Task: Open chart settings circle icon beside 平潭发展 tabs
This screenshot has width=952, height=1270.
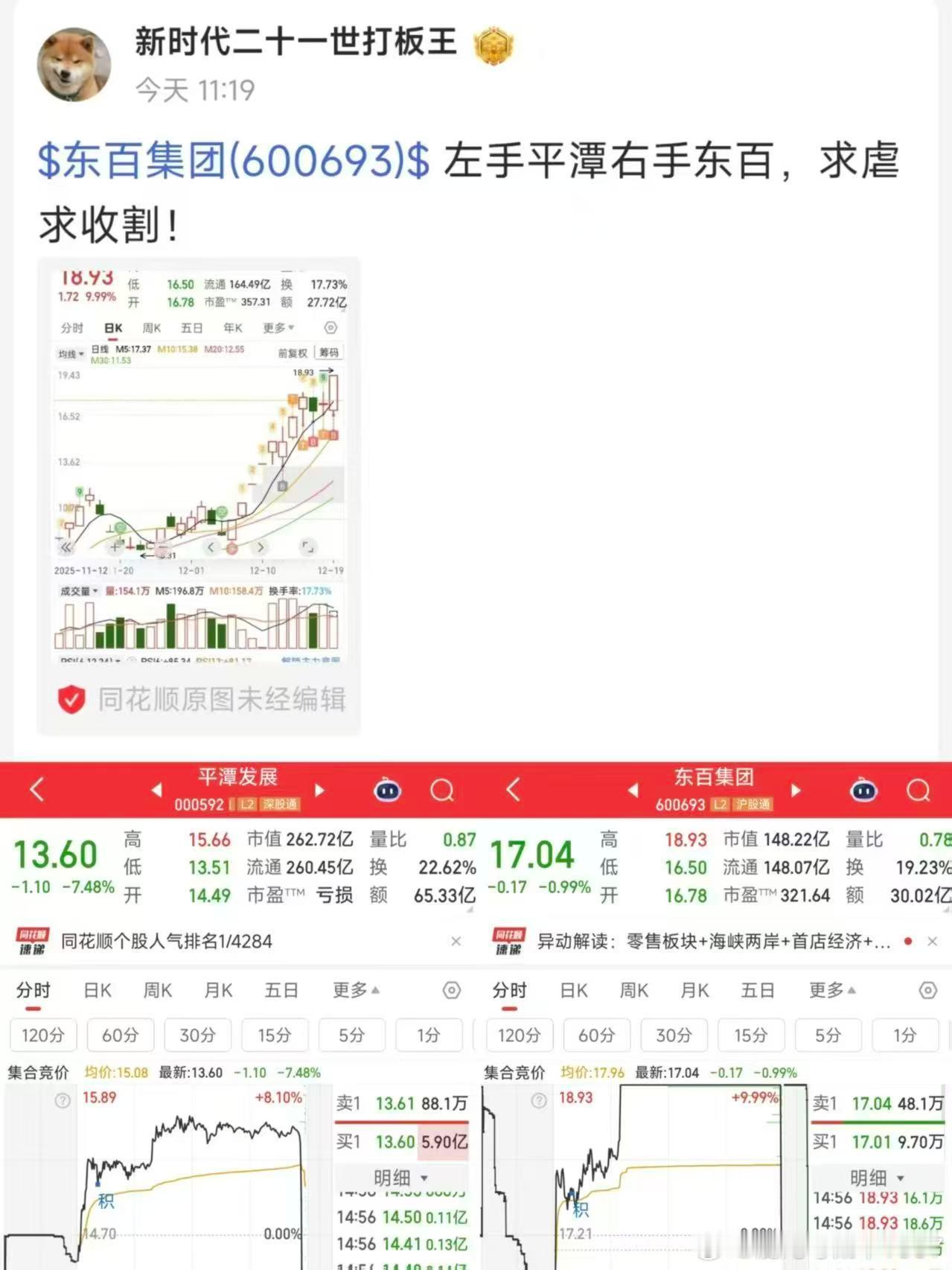Action: coord(450,990)
